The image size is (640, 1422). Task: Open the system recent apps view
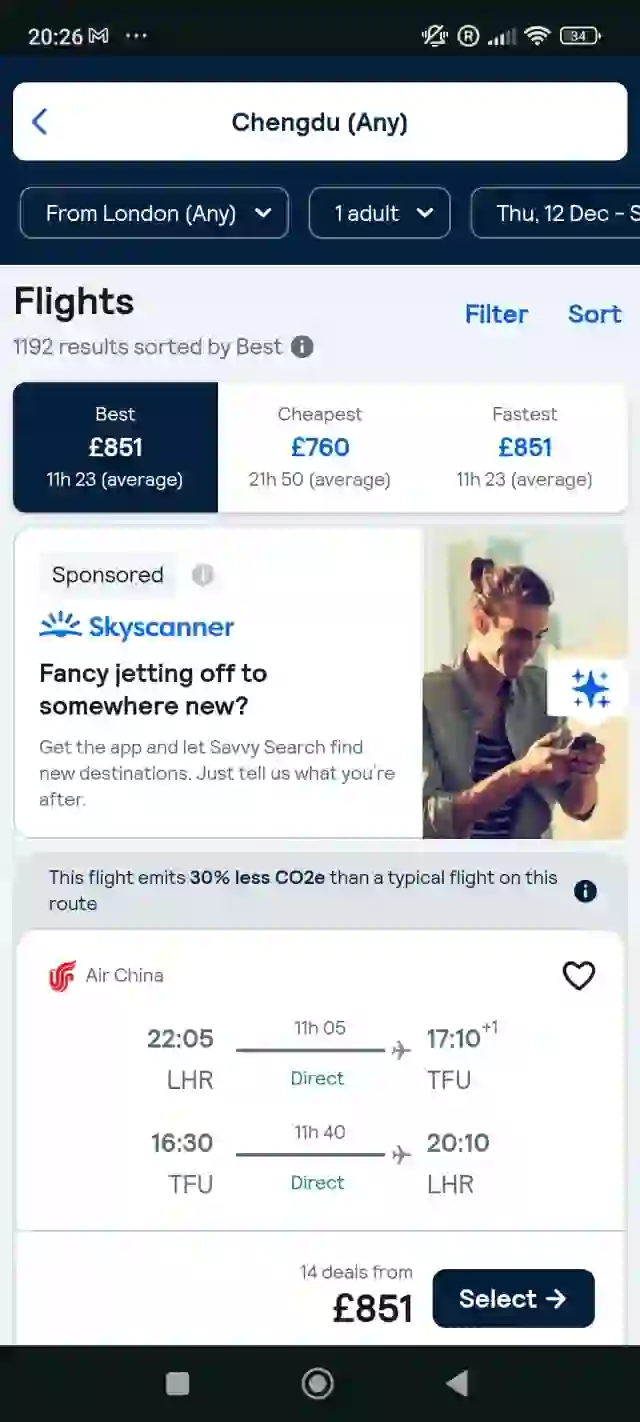pos(178,1383)
